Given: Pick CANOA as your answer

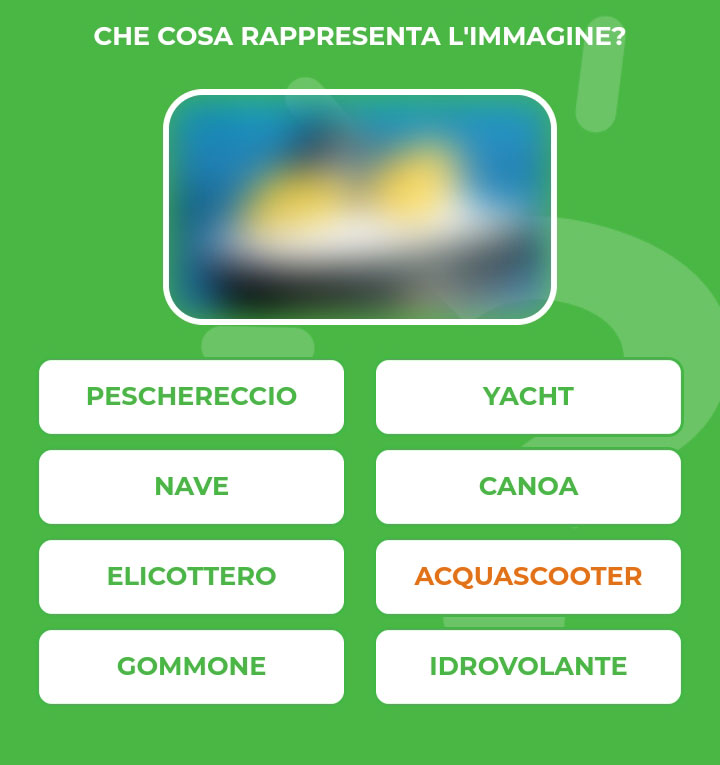Looking at the screenshot, I should point(528,487).
